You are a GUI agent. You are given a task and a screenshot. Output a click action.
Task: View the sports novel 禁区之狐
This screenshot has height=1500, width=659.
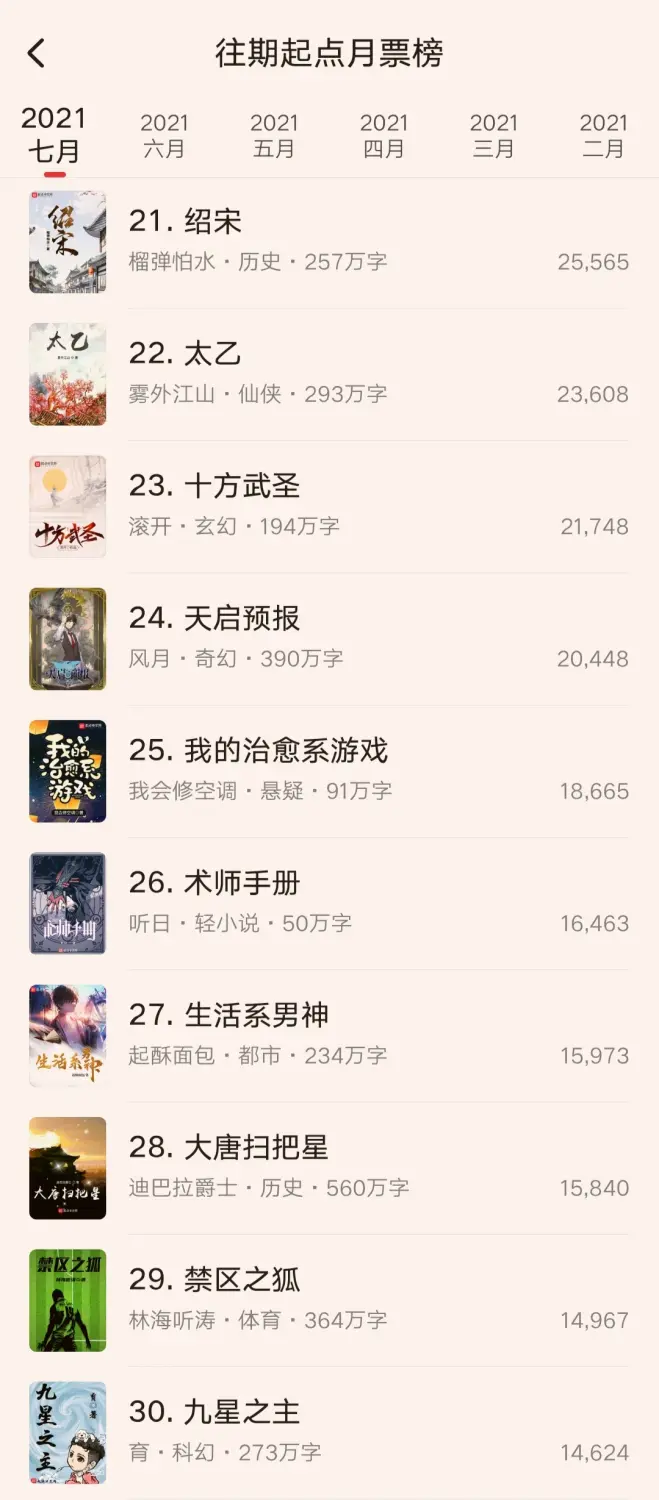click(x=329, y=1299)
